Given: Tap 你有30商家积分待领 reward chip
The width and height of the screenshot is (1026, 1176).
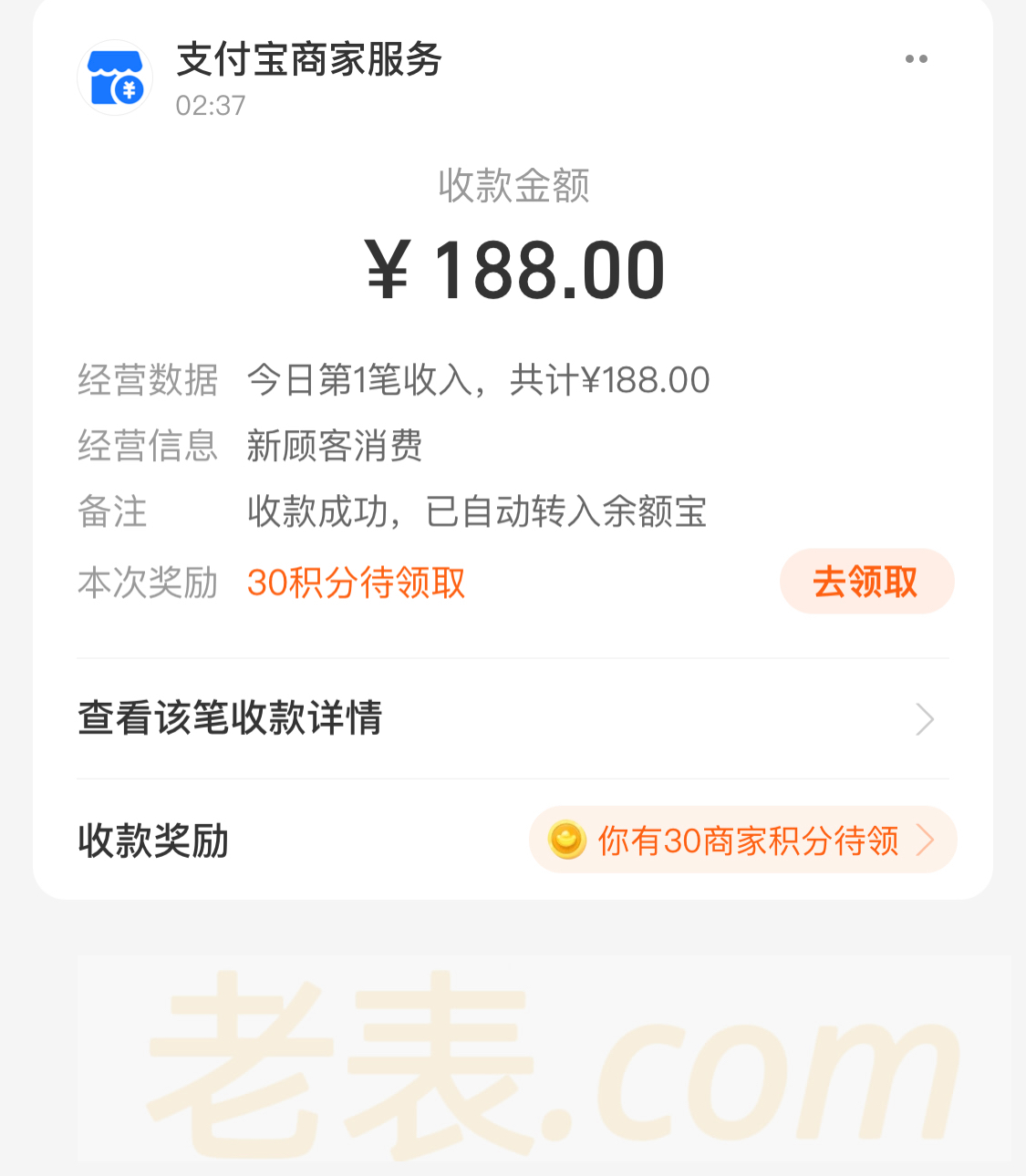Looking at the screenshot, I should (742, 841).
